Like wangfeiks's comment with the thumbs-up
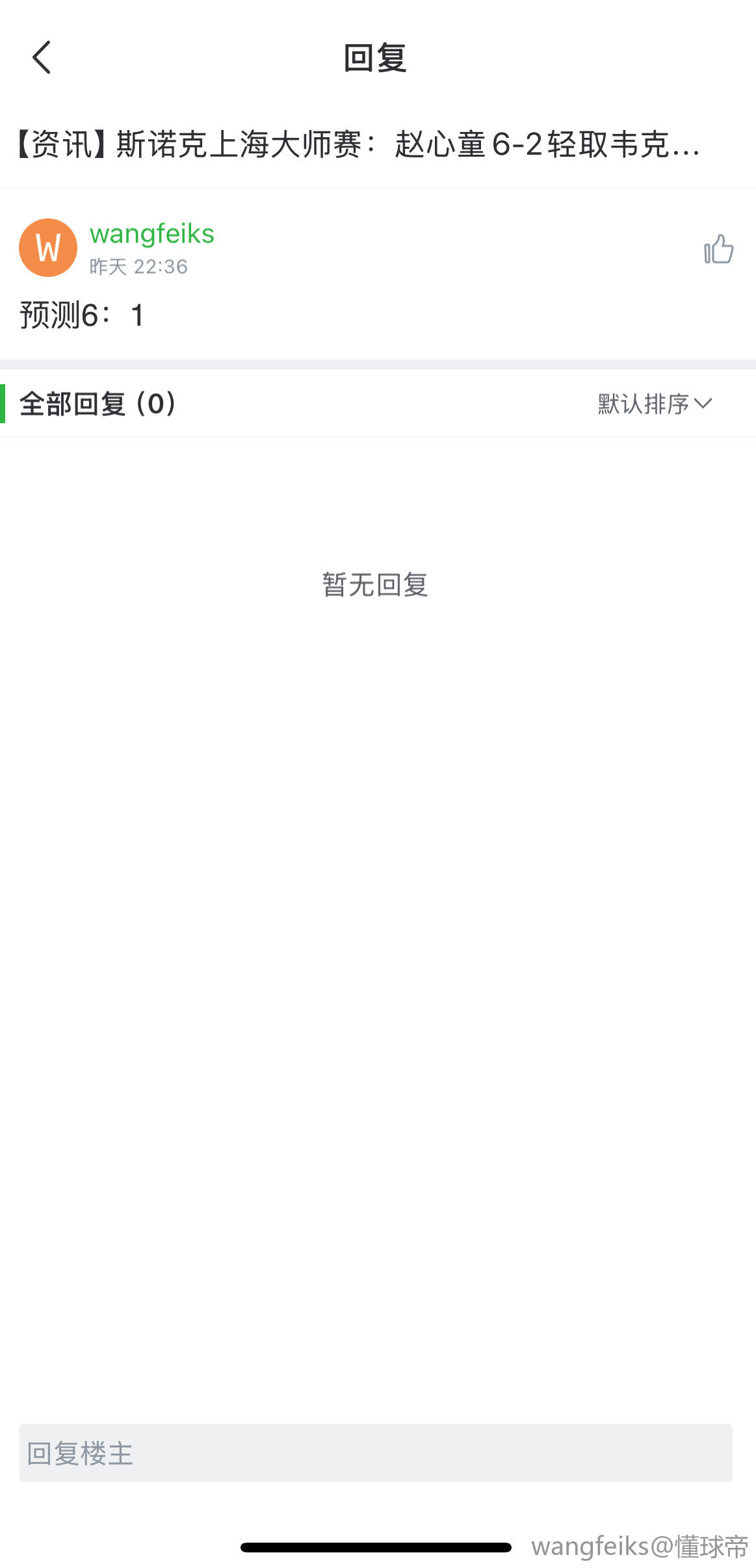The image size is (756, 1568). [718, 249]
